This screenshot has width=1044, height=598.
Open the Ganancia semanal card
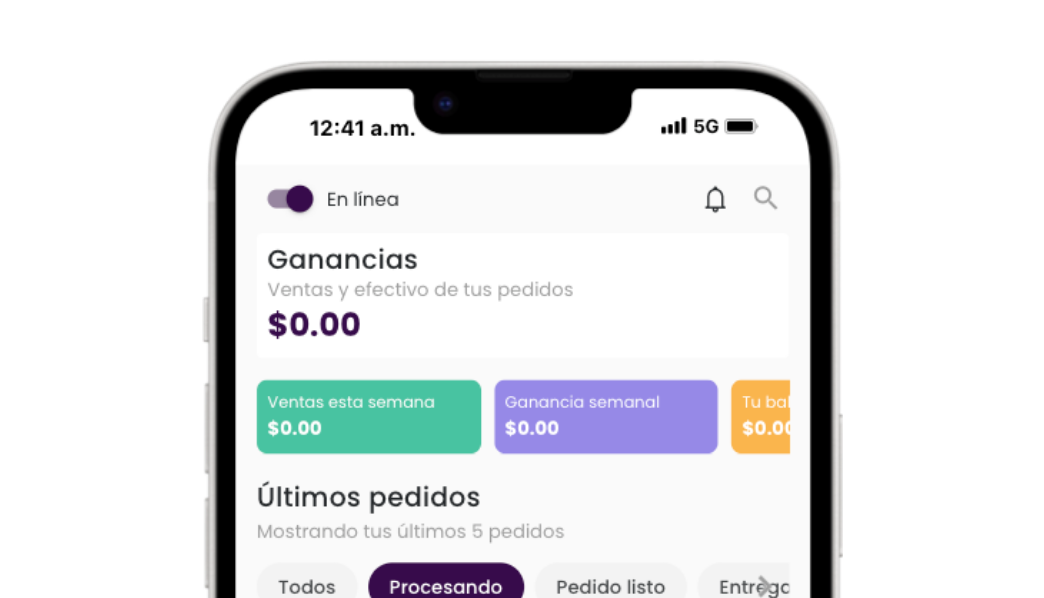(x=605, y=416)
